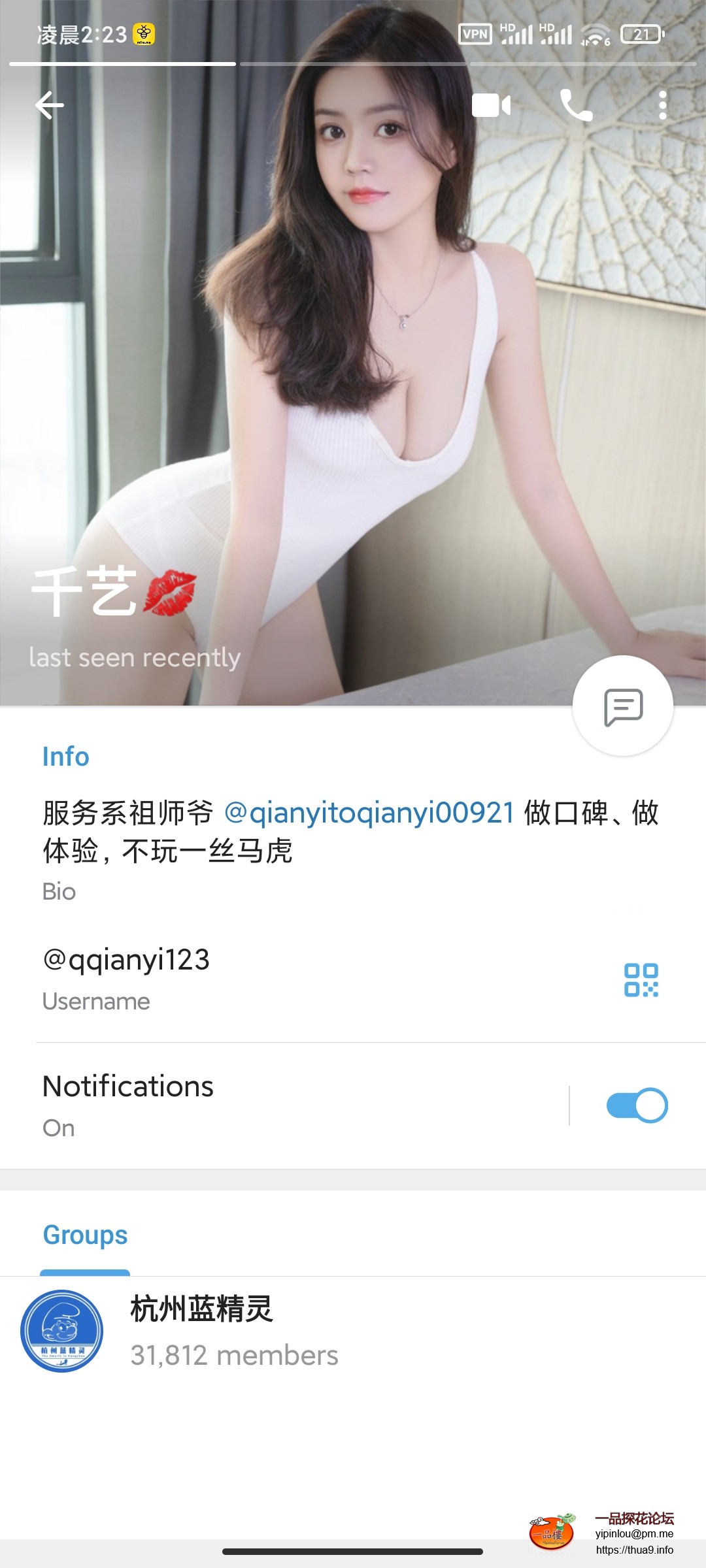Open the three-dot overflow menu
Screen dimensions: 706x1568
[662, 105]
